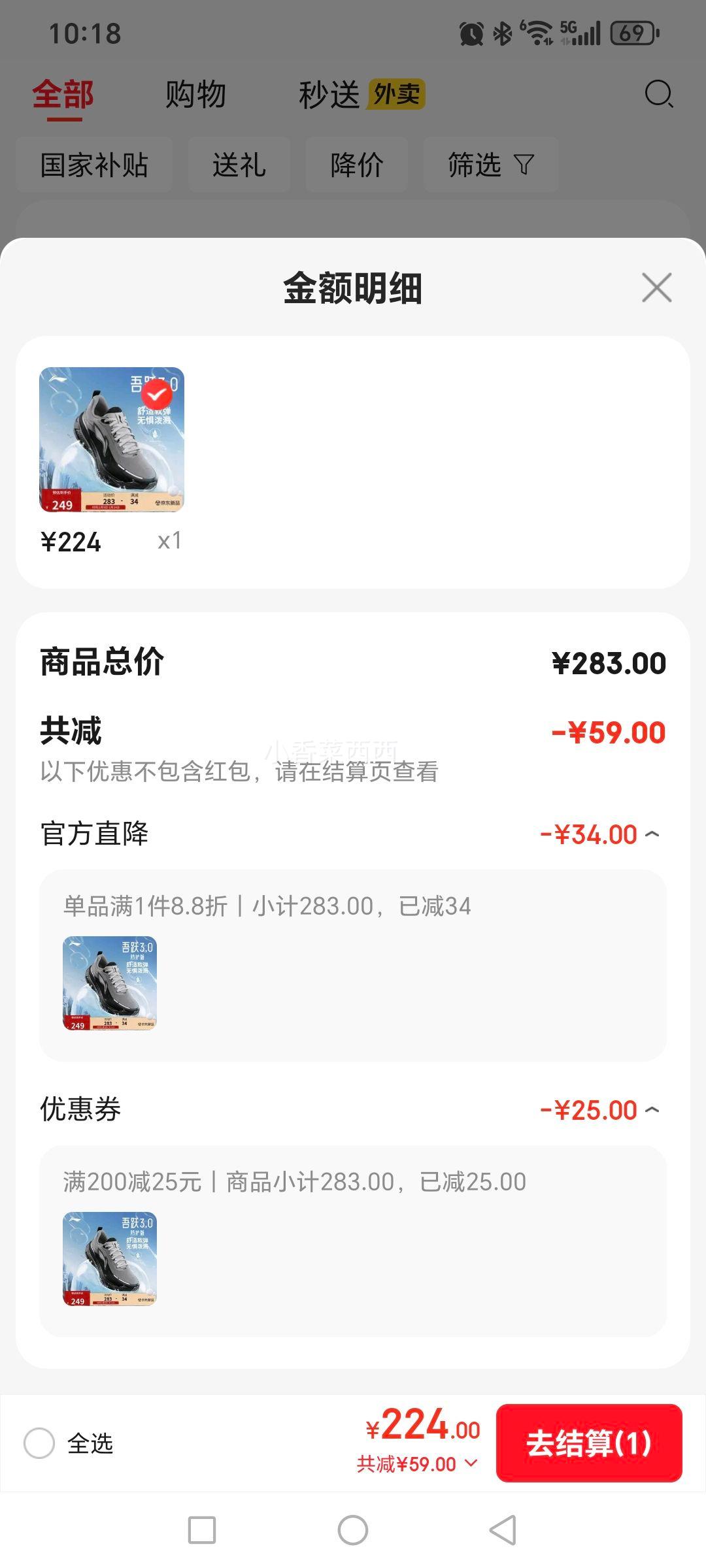Collapse the 共减¥59.00 summary dropdown

(417, 1464)
